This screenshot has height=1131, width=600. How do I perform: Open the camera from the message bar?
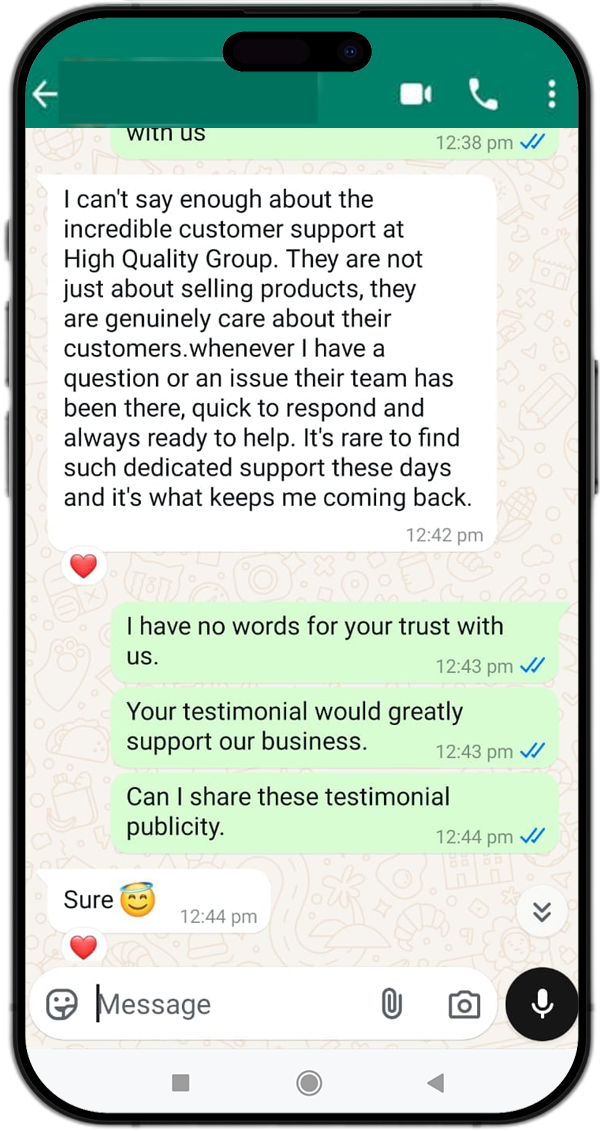coord(463,1005)
